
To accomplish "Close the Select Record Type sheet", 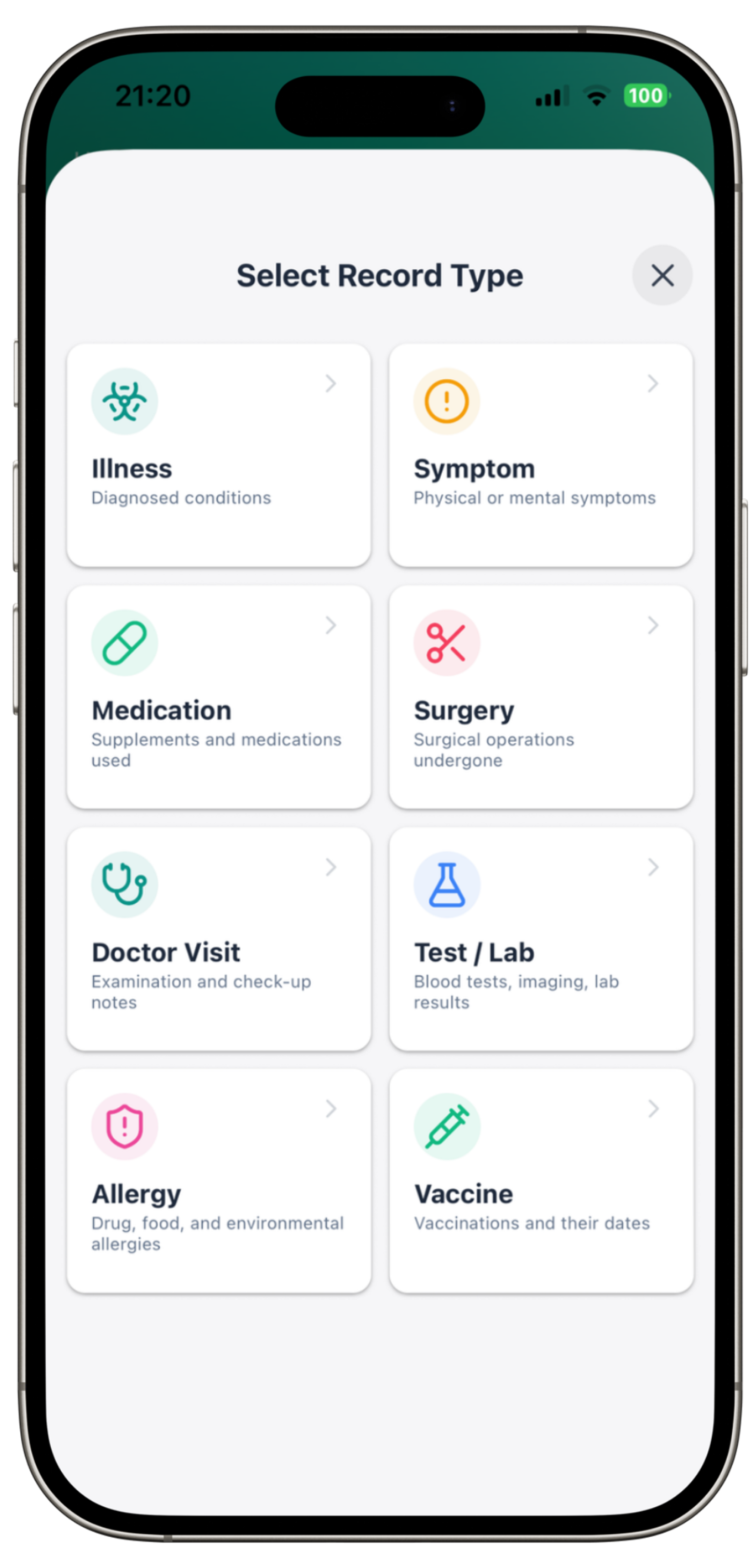I will [661, 275].
